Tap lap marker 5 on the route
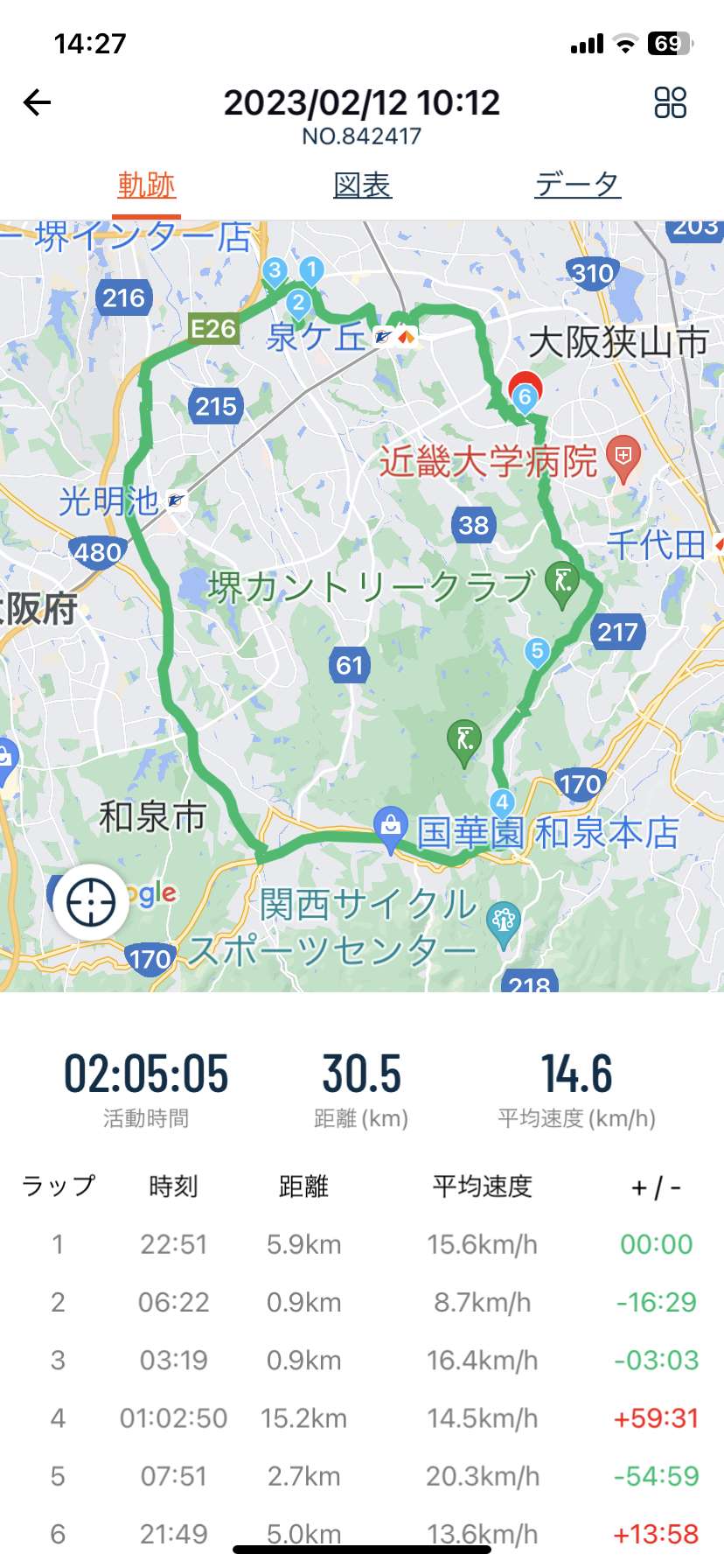 pyautogui.click(x=537, y=652)
